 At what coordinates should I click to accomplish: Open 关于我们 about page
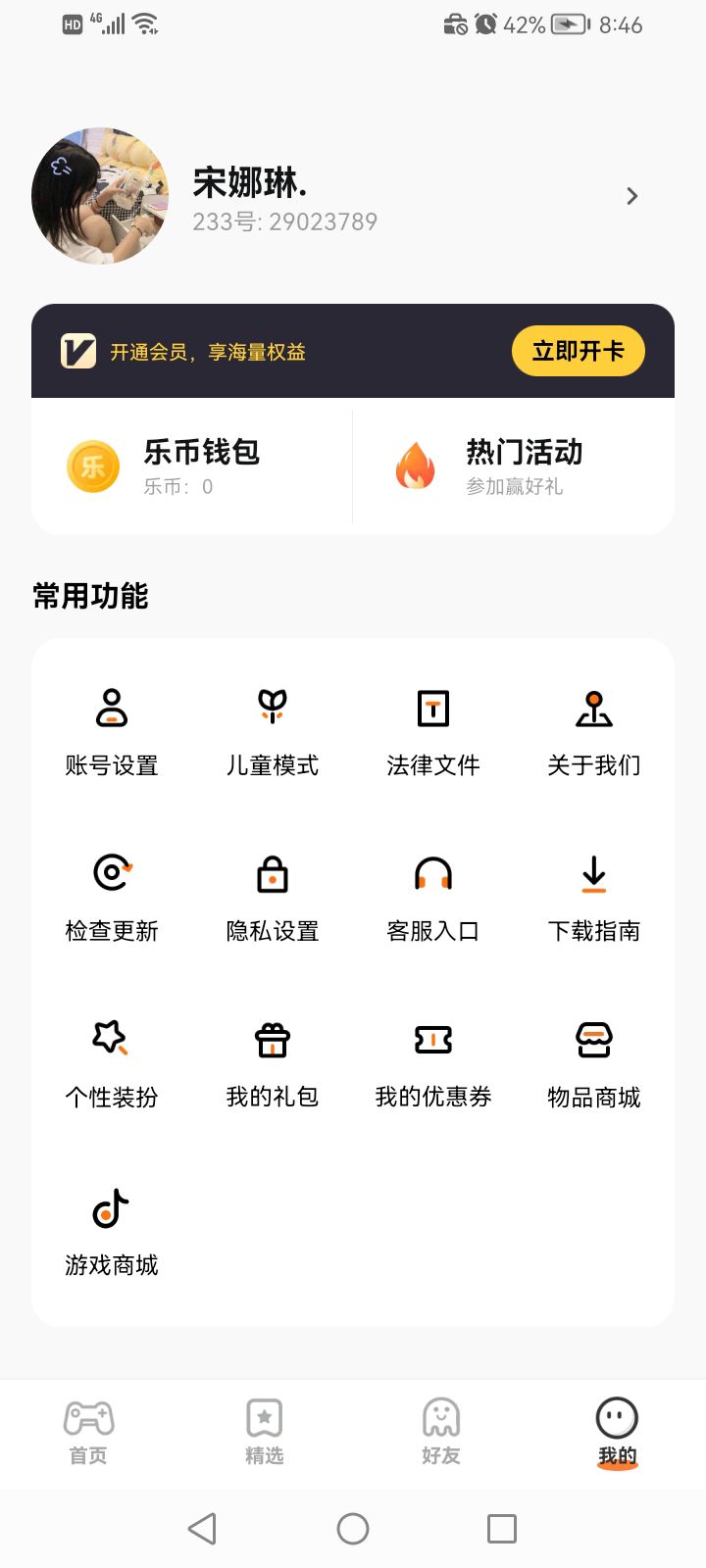(x=594, y=732)
